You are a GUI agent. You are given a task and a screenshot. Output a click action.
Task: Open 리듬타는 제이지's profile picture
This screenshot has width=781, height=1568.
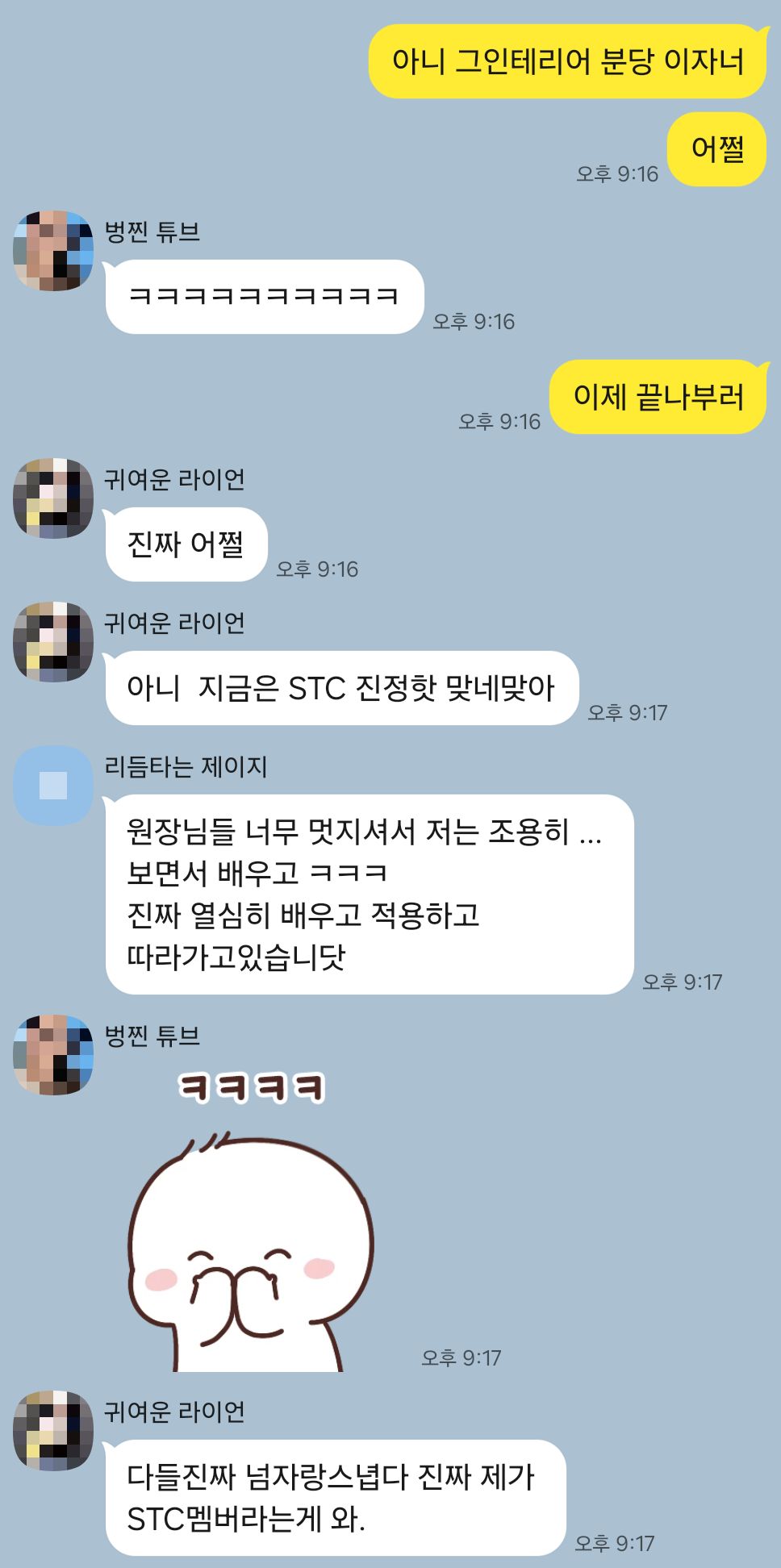point(53,786)
